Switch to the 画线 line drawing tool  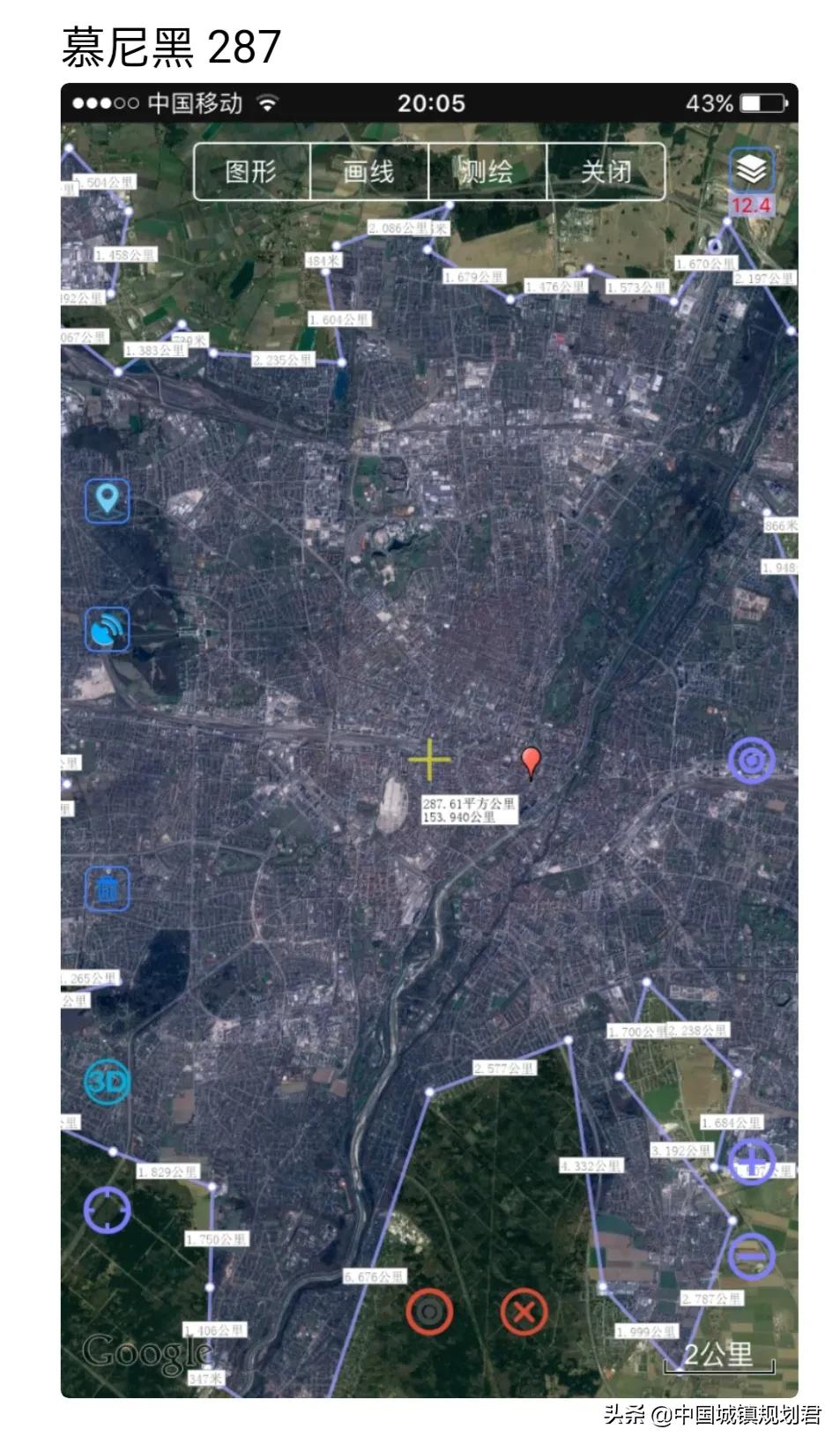pos(369,171)
